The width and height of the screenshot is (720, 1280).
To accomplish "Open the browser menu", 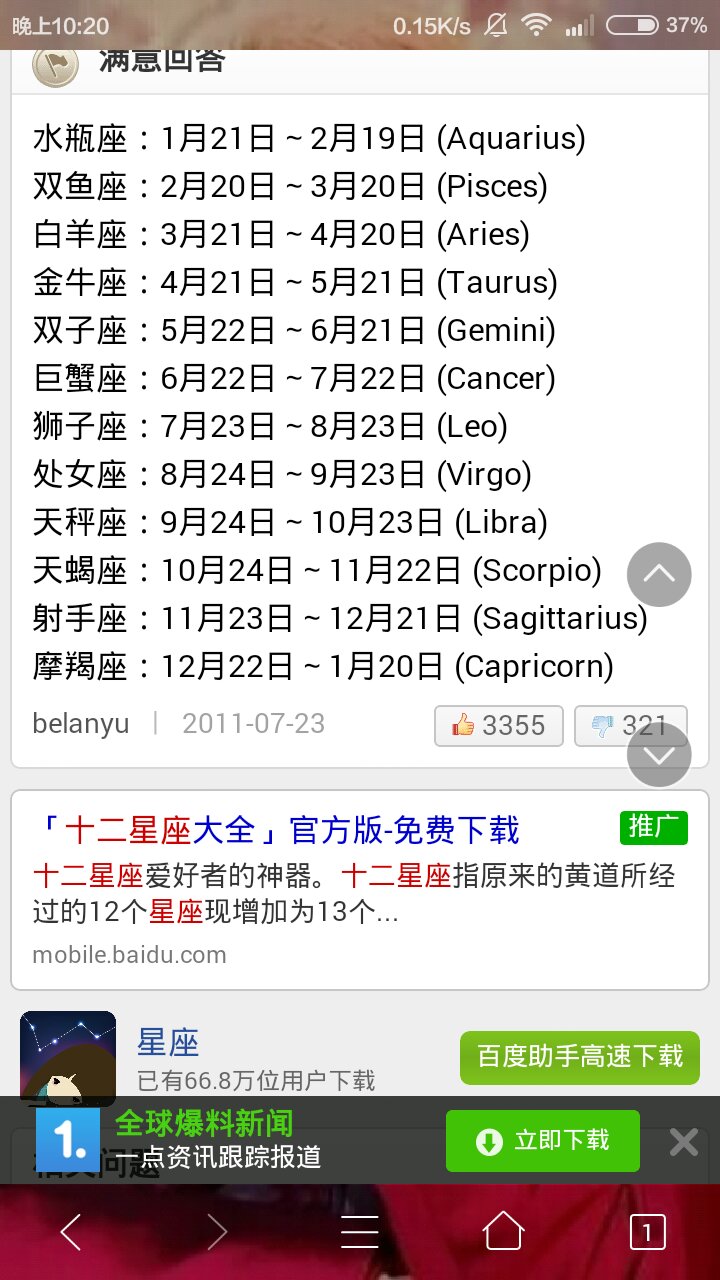I will point(359,1232).
